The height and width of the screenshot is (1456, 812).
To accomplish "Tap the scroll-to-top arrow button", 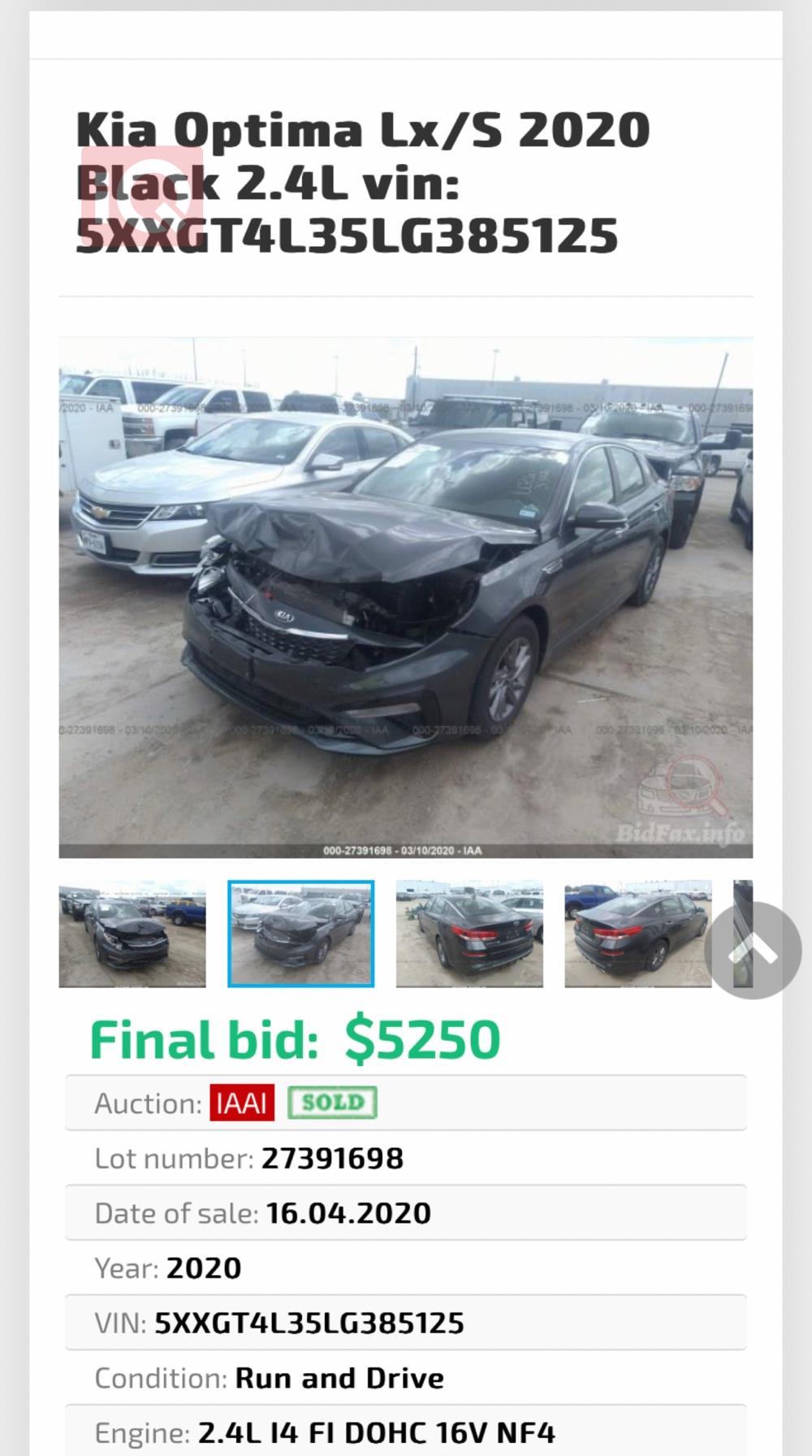I will click(753, 950).
